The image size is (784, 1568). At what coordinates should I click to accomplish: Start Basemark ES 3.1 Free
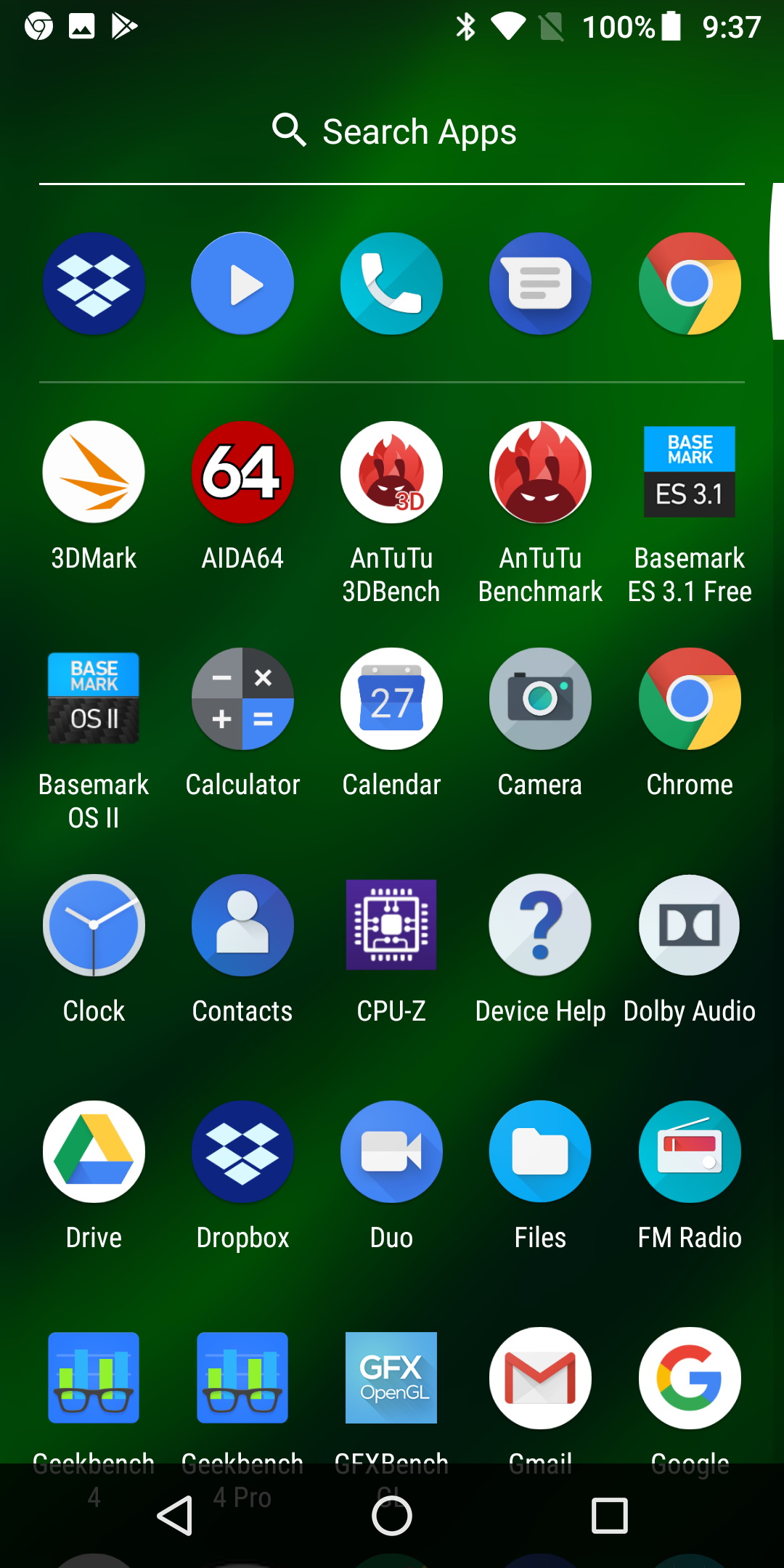tap(689, 473)
